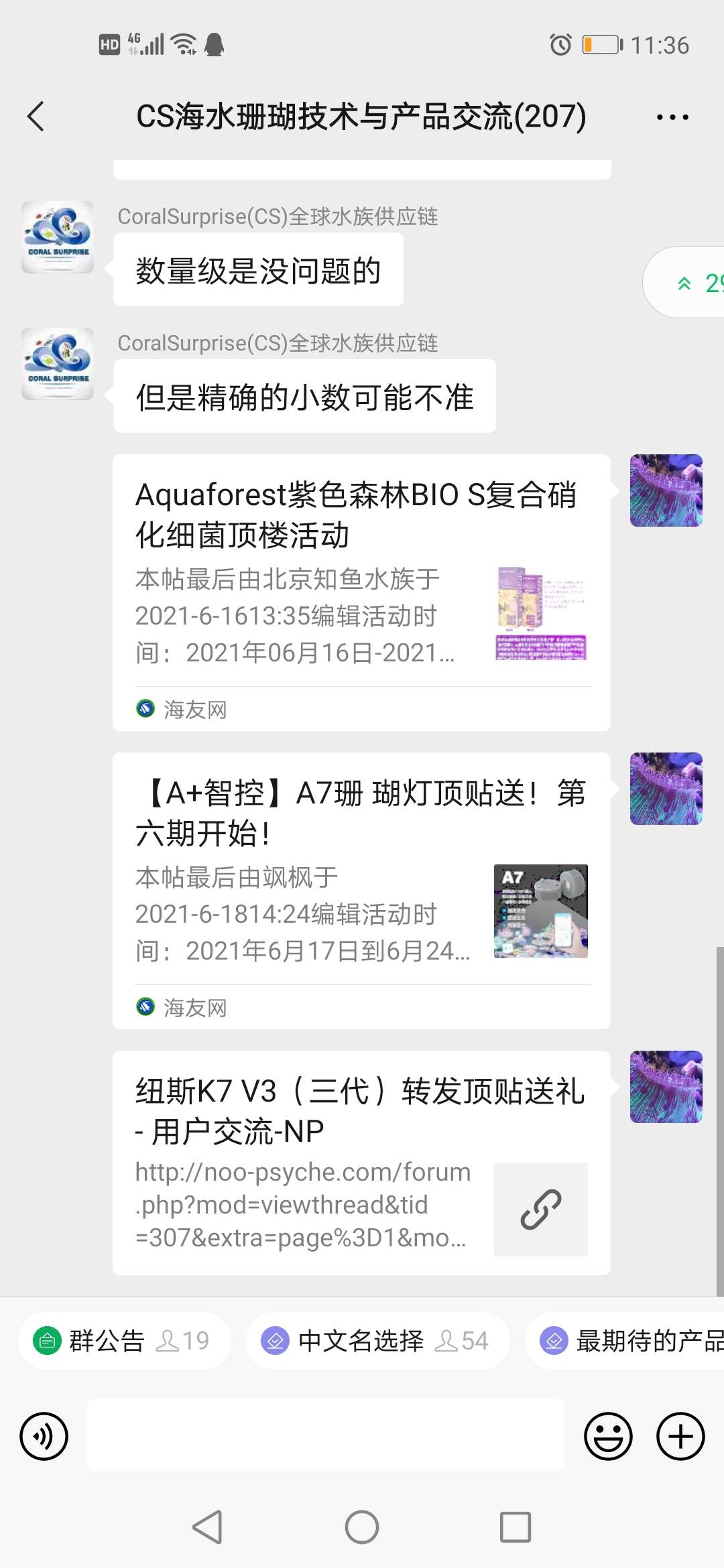Open sender avatar beside the Aquaforest card
The image size is (724, 1568).
(666, 491)
